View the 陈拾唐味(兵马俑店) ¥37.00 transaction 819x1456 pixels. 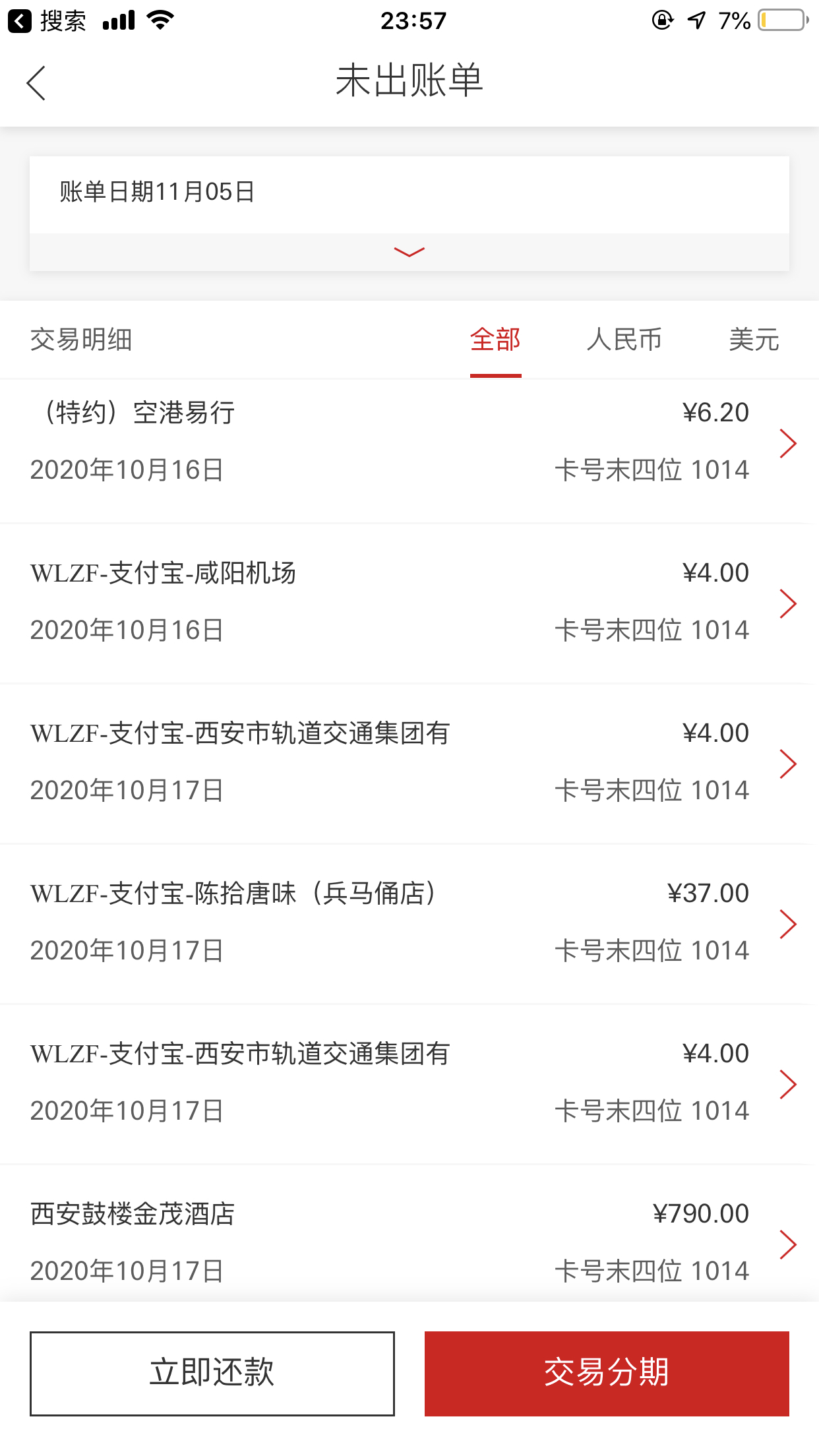click(409, 923)
